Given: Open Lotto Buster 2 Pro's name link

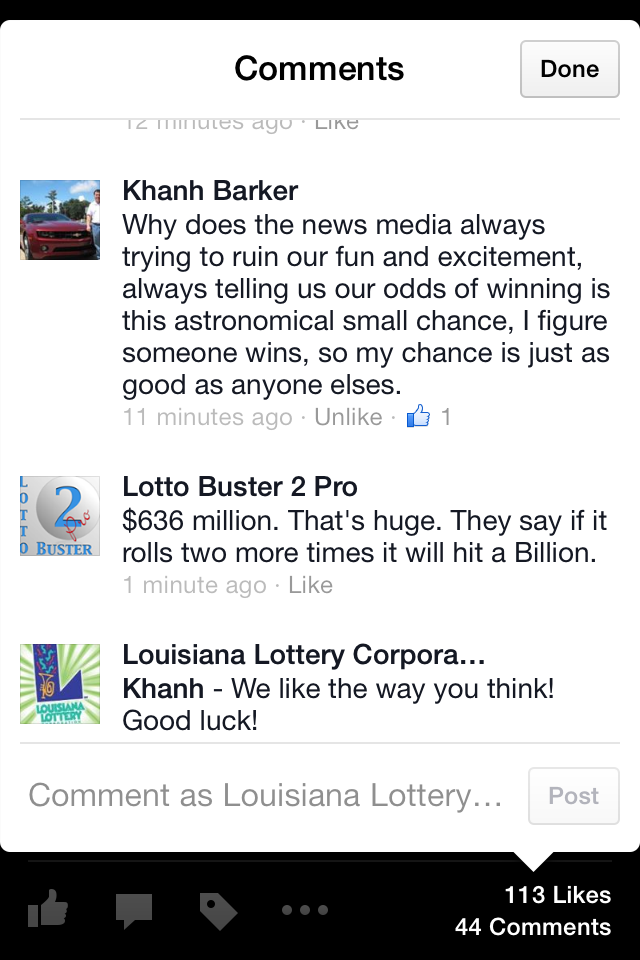Looking at the screenshot, I should point(240,487).
